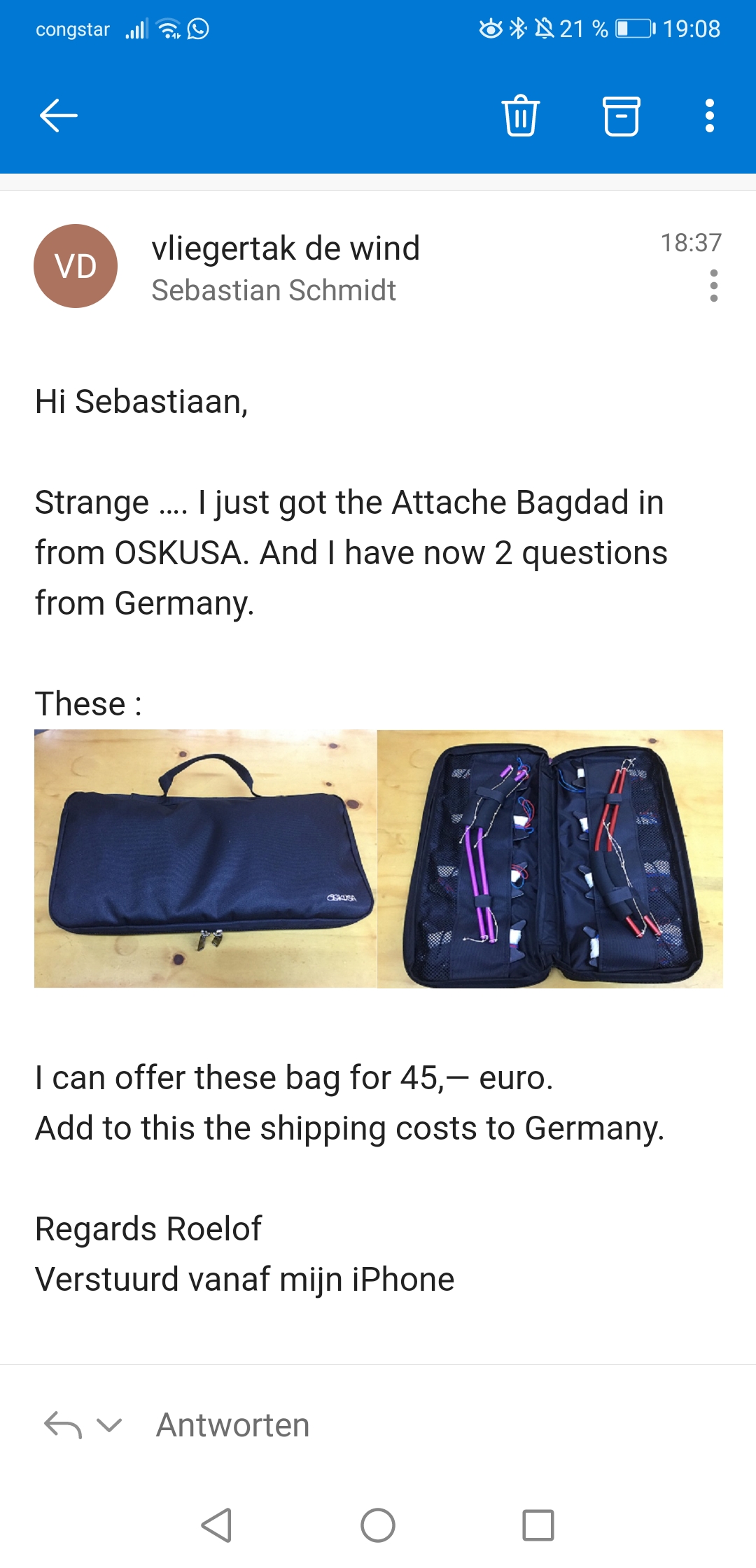Open message options beside the 18:37 timestamp
Viewport: 756px width, 1568px height.
coord(713,286)
